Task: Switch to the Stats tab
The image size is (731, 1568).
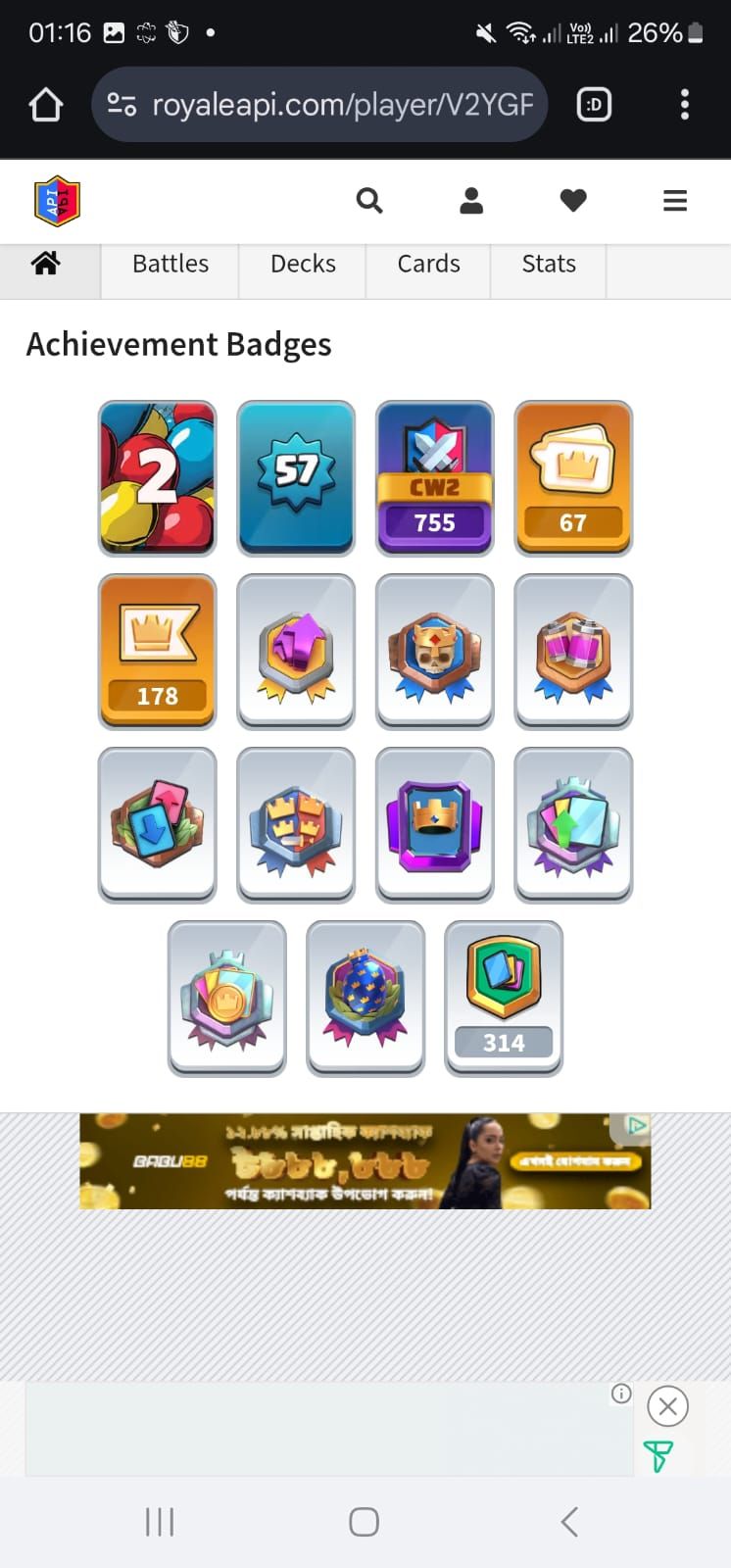Action: pos(549,265)
